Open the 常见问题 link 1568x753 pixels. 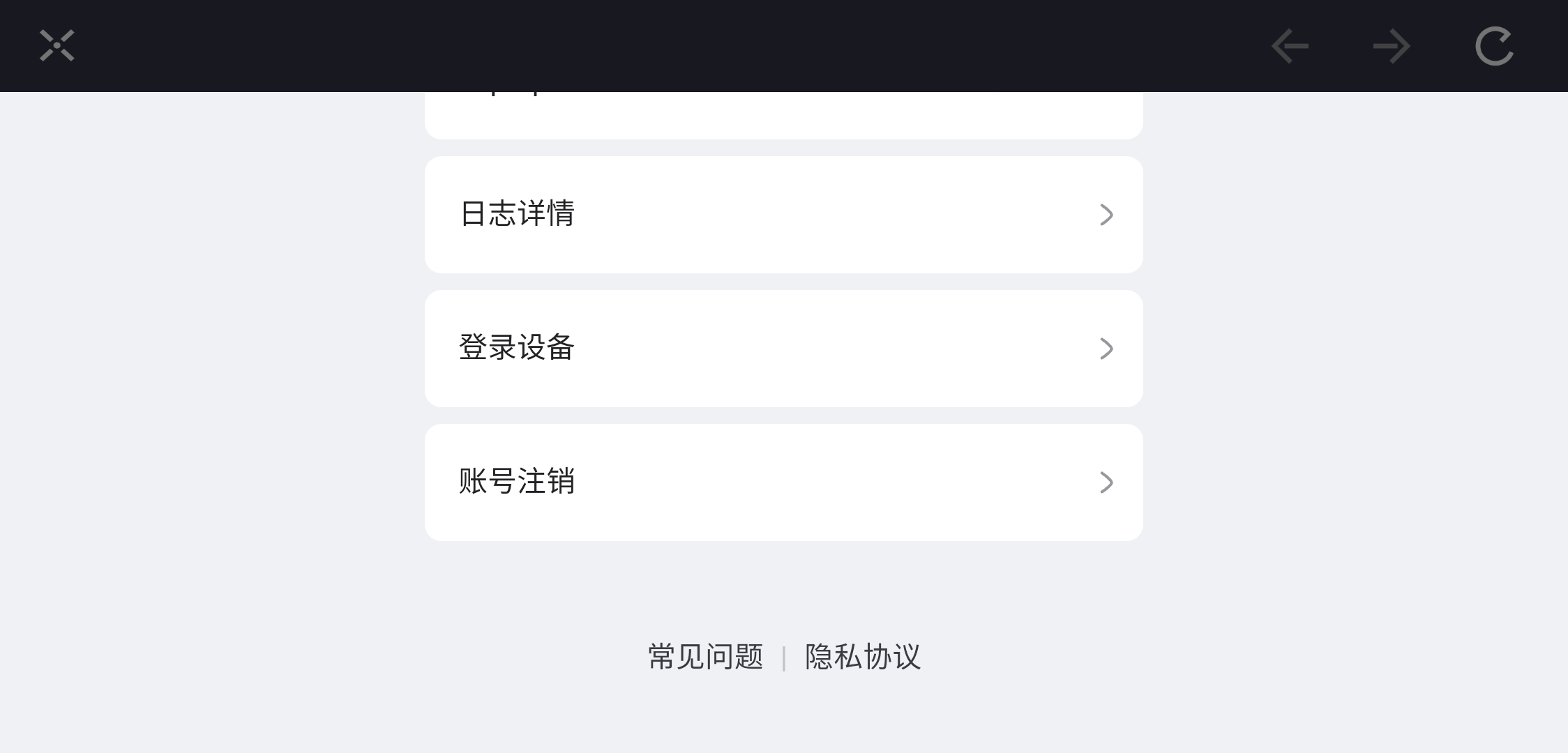(x=705, y=657)
